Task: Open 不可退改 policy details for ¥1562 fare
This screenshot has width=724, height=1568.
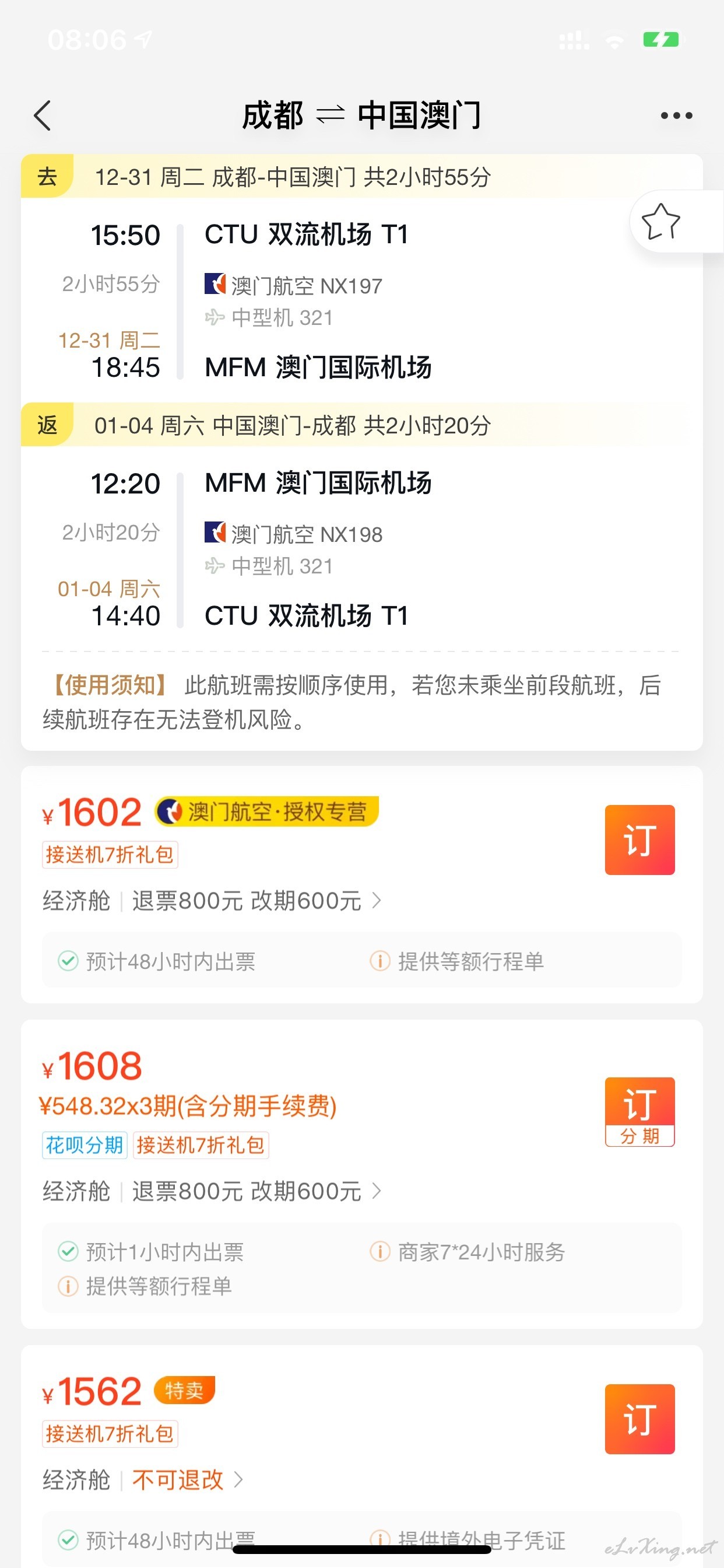Action: 187,1480
